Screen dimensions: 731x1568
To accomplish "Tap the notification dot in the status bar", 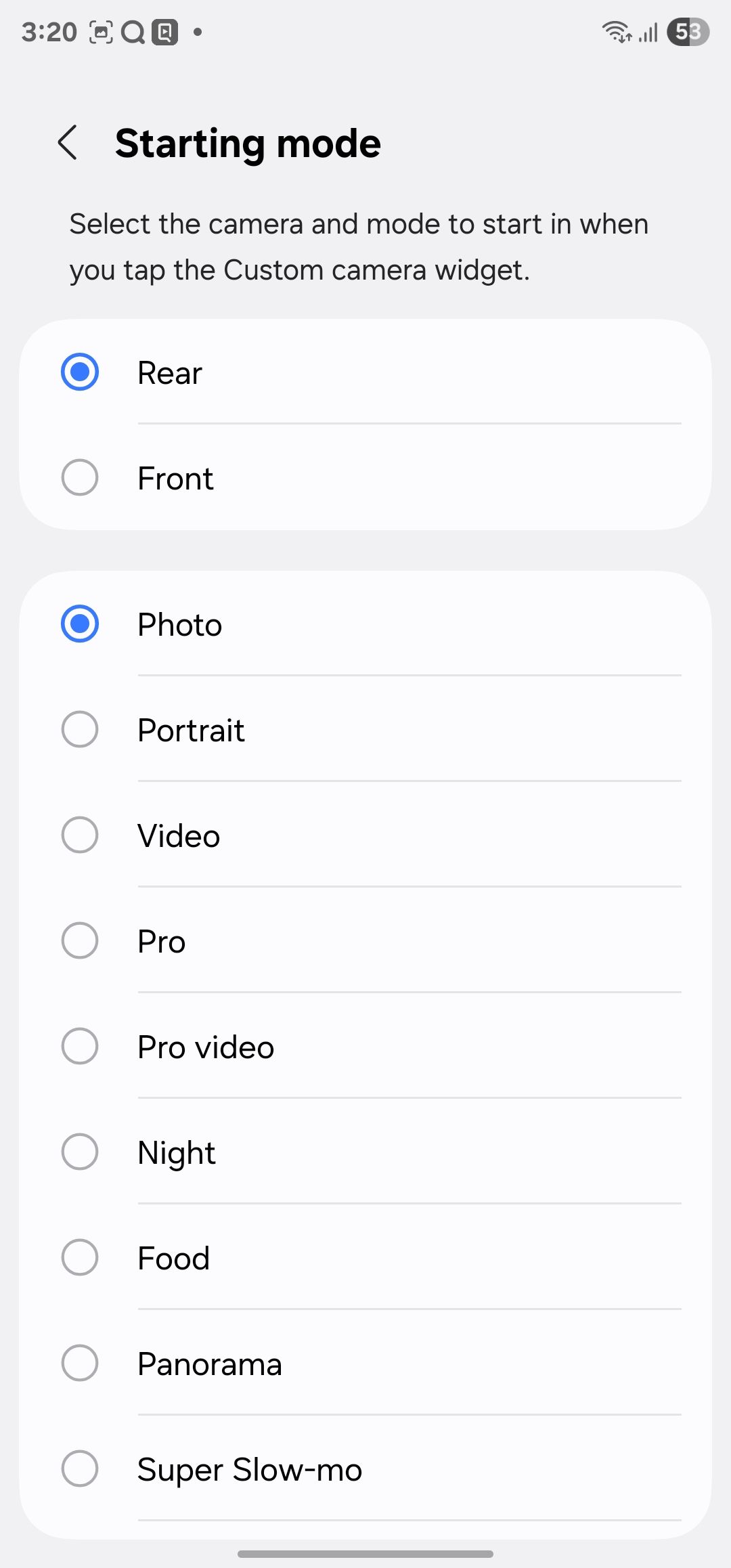I will (x=197, y=30).
